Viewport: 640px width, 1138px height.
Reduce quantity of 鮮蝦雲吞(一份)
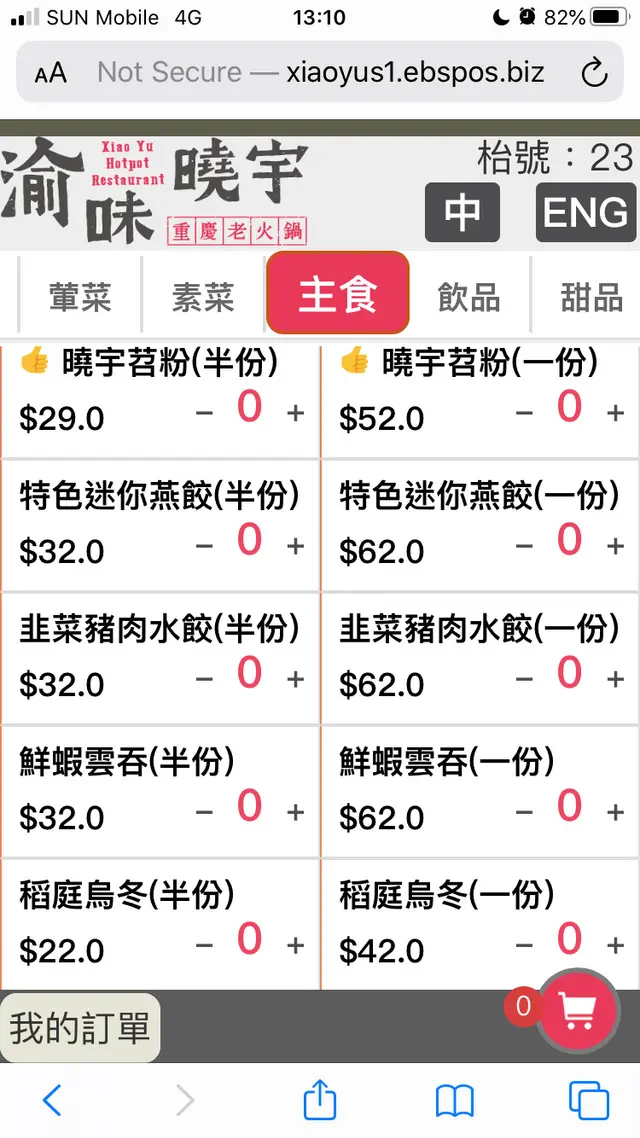pos(524,812)
